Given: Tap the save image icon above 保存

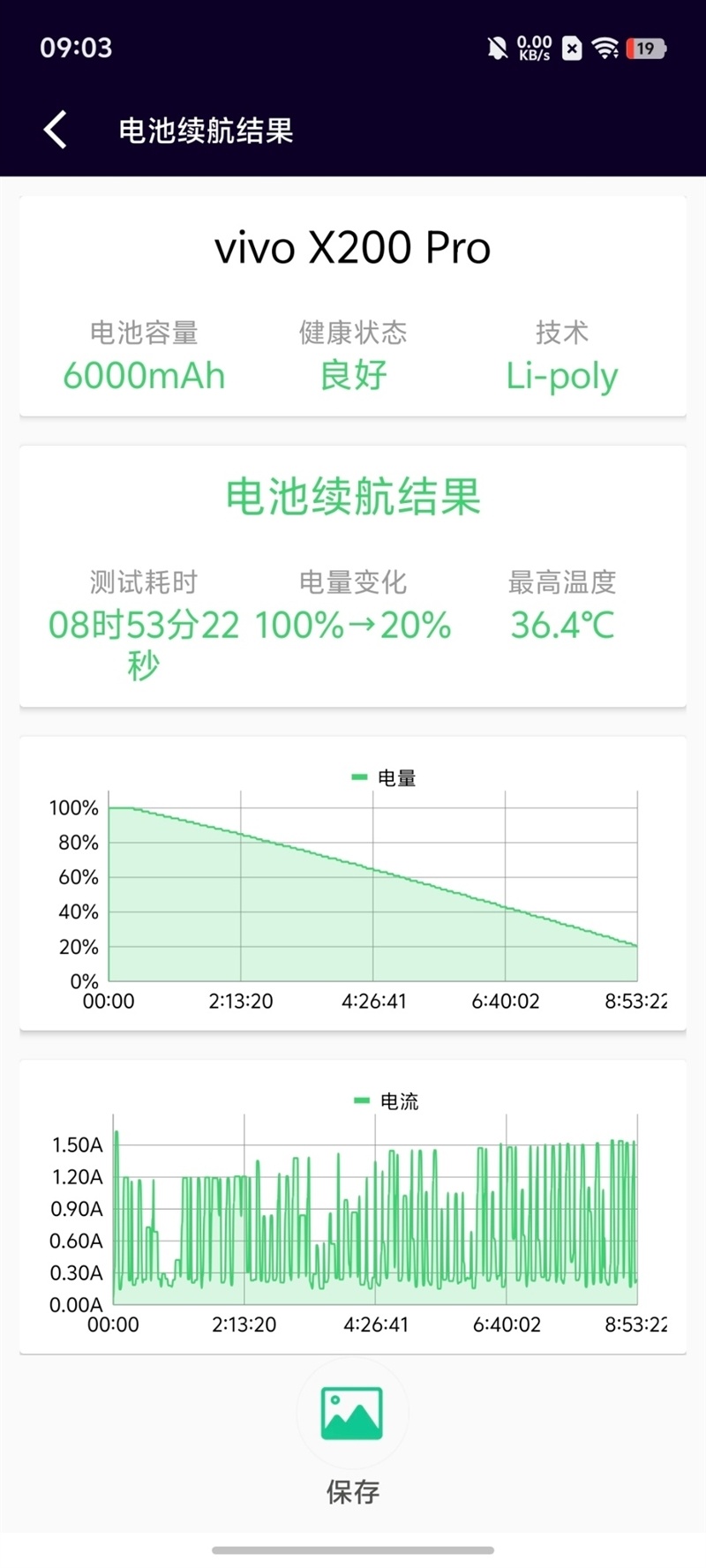Looking at the screenshot, I should 352,1414.
